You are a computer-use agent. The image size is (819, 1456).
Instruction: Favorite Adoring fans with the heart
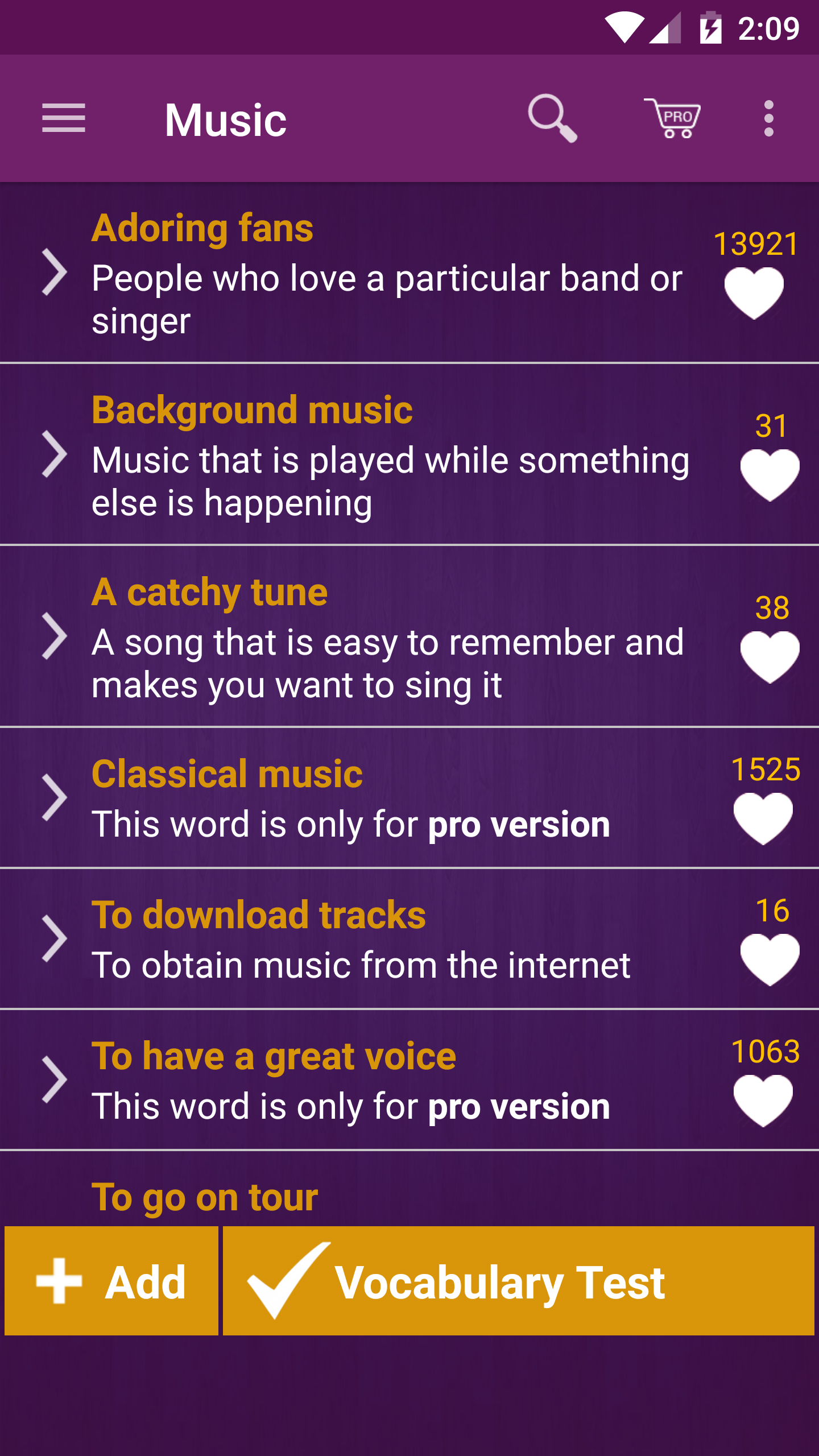[x=754, y=293]
